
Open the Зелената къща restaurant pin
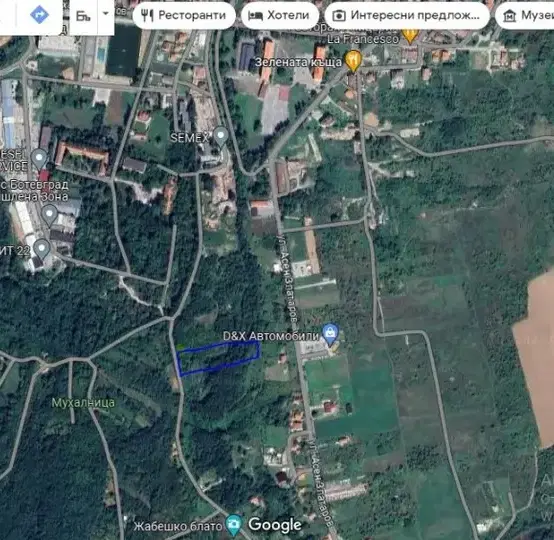[353, 61]
